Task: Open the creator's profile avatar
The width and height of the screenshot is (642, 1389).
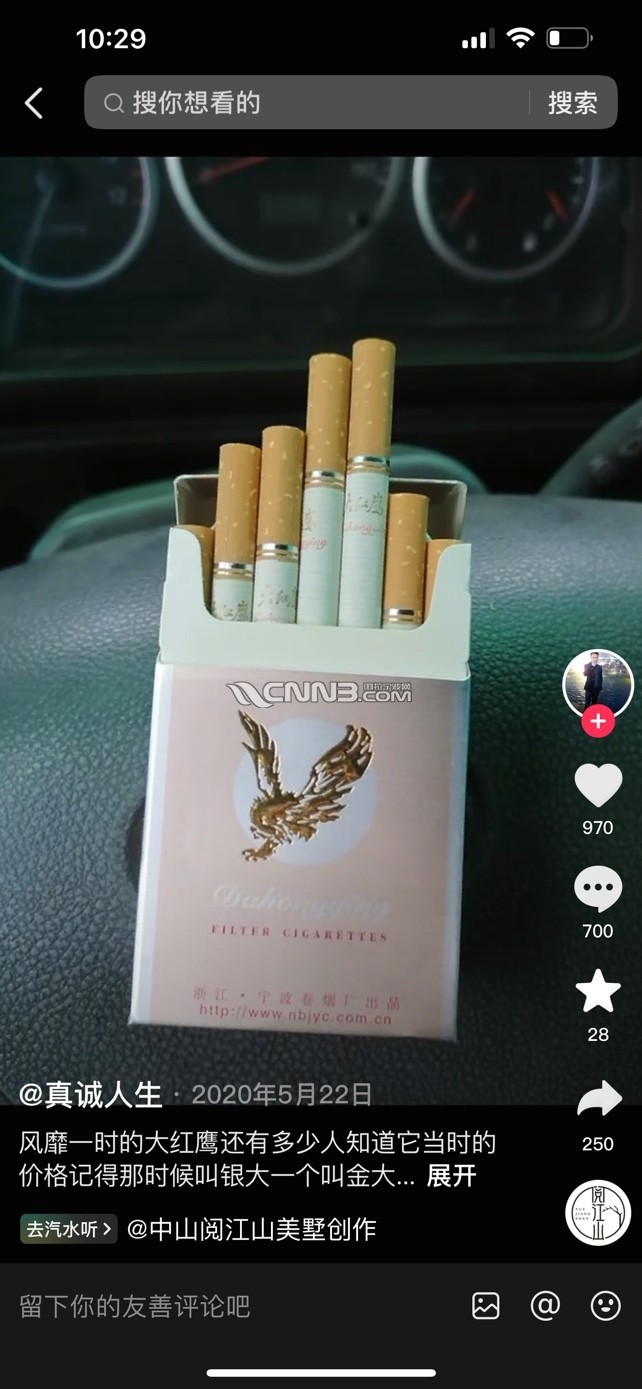Action: tap(598, 684)
